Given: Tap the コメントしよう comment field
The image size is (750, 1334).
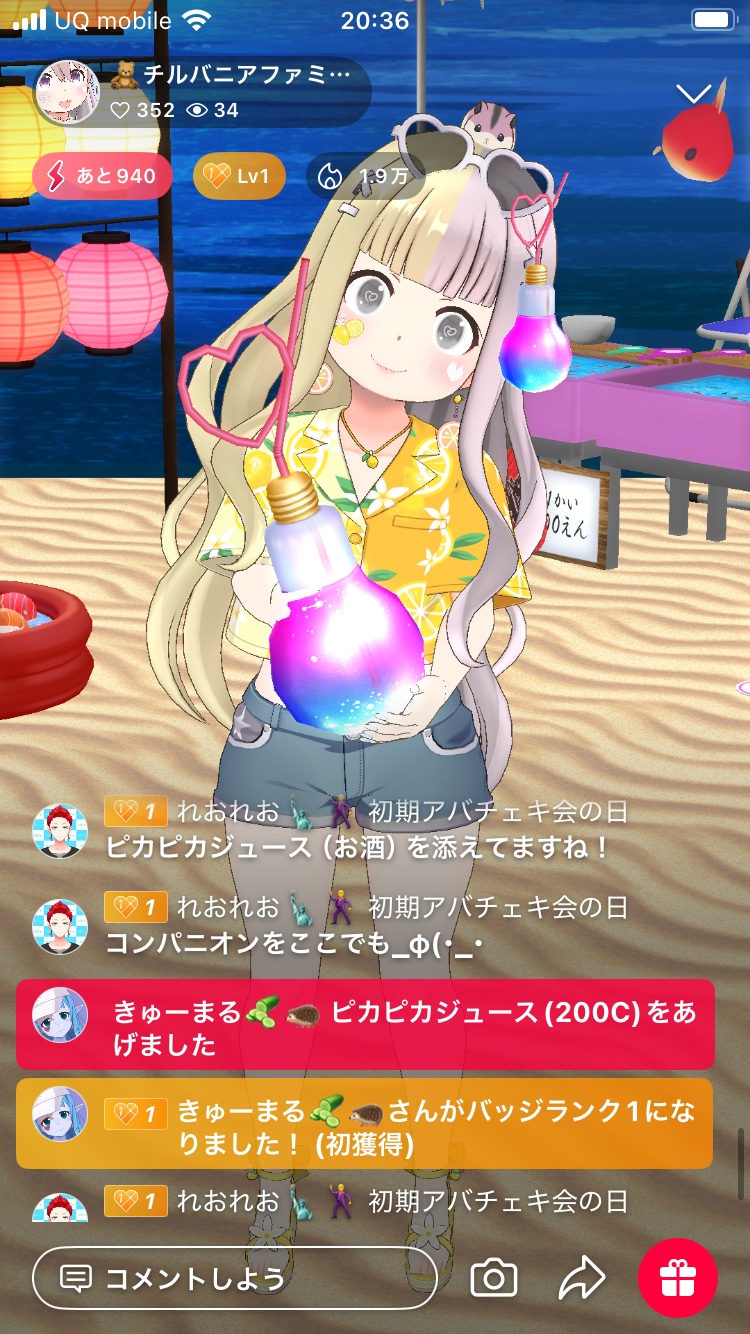Looking at the screenshot, I should 235,1278.
